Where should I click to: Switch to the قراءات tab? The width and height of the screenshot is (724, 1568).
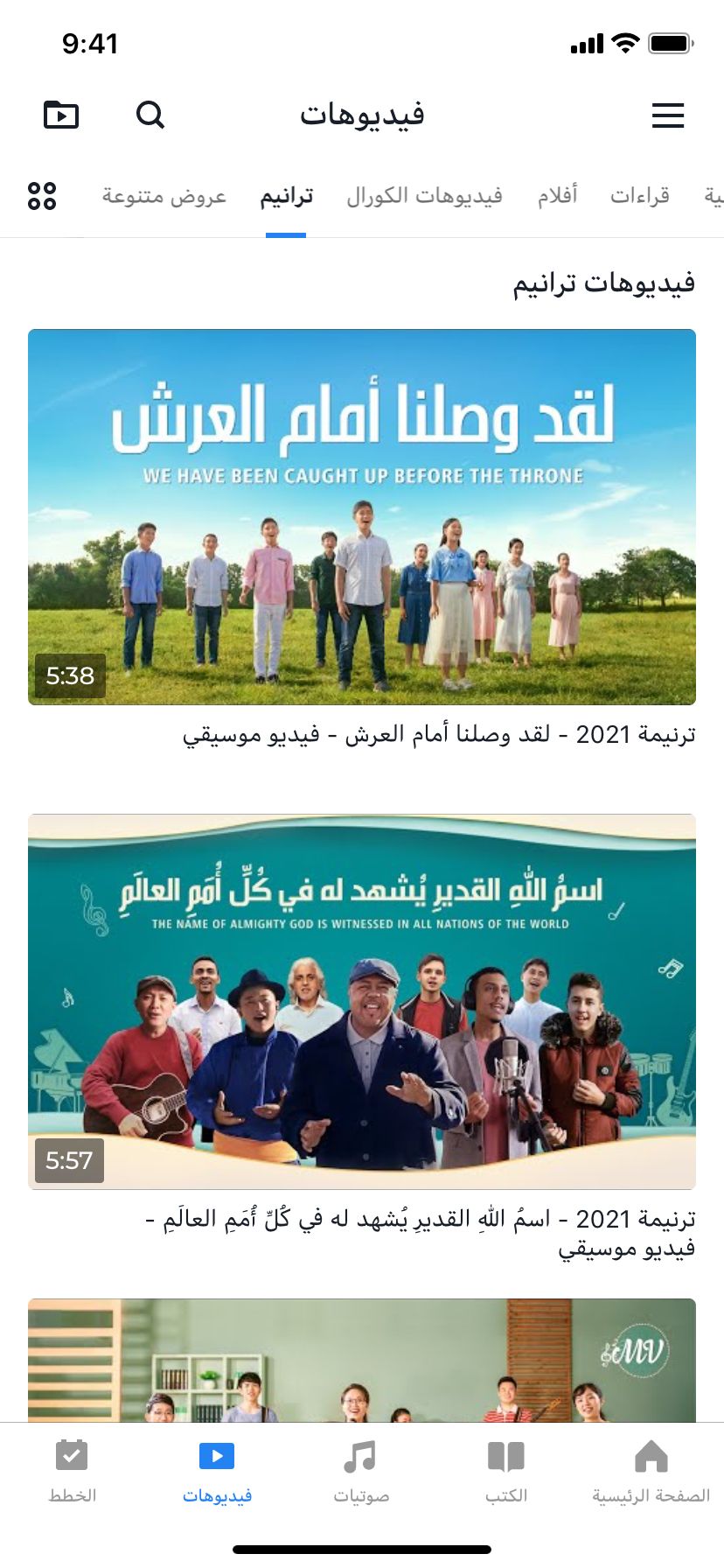[x=640, y=195]
